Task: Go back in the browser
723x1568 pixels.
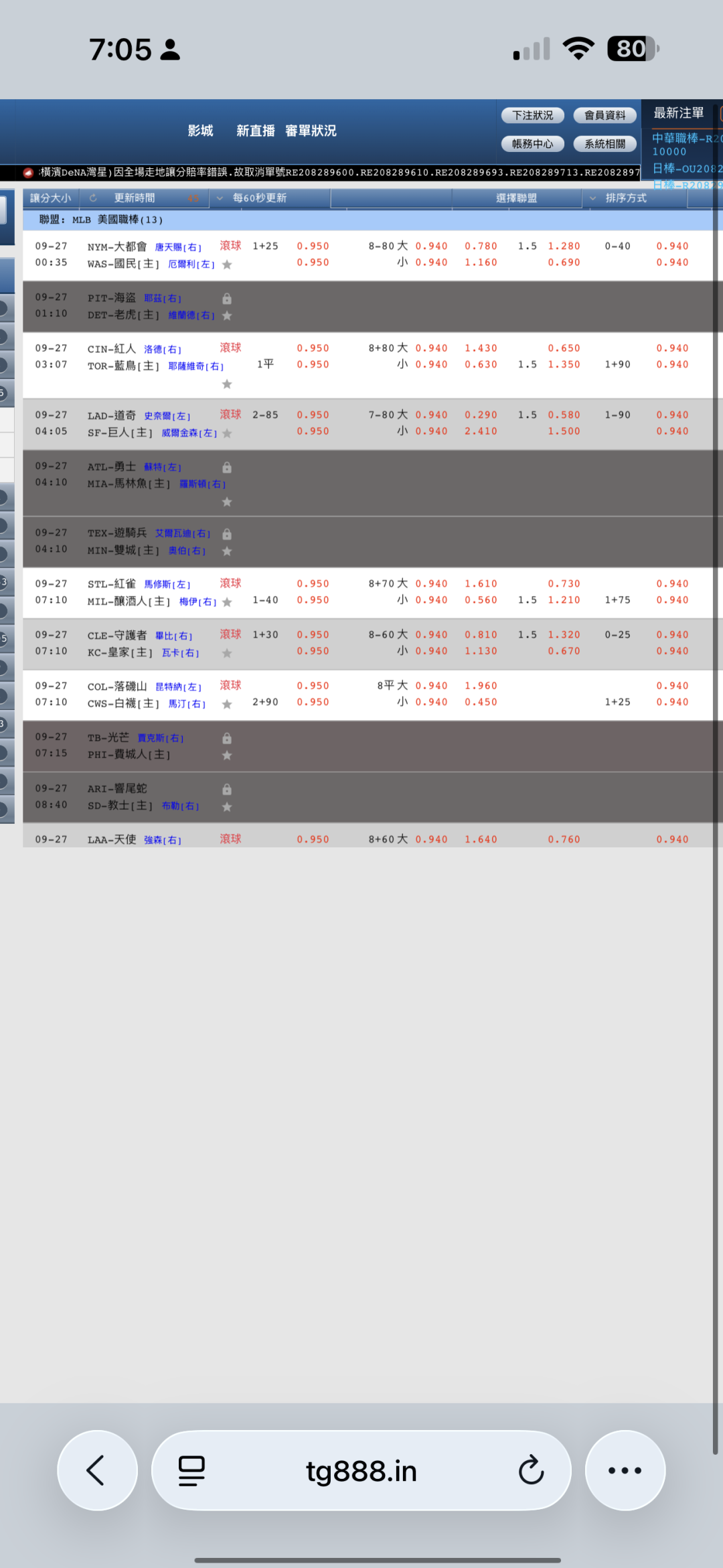Action: pyautogui.click(x=97, y=1470)
